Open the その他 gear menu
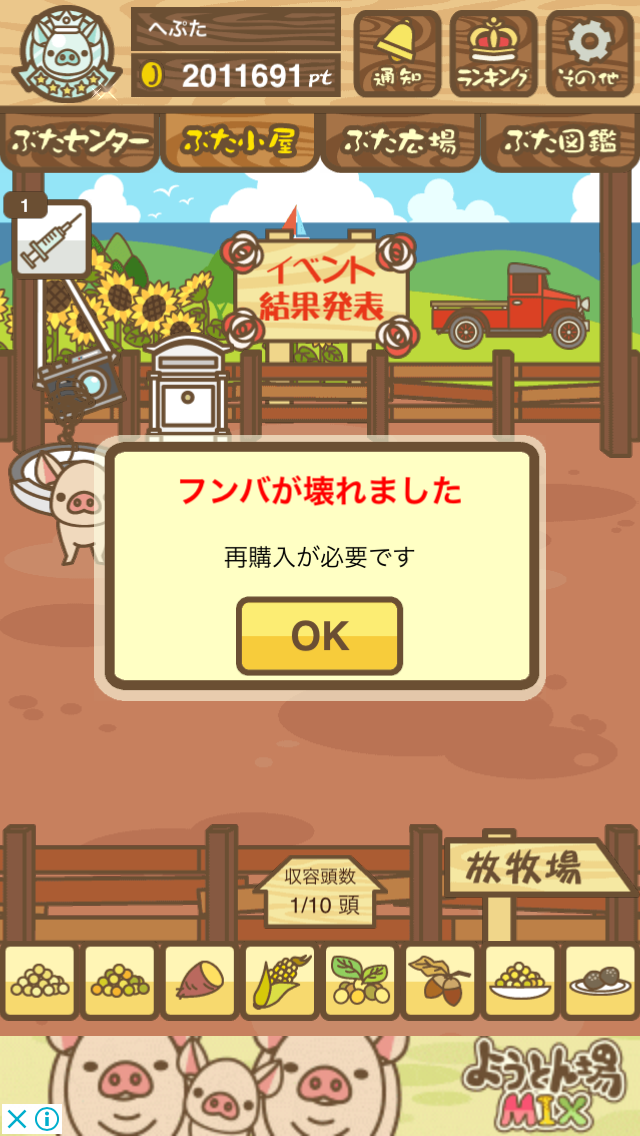 (589, 53)
